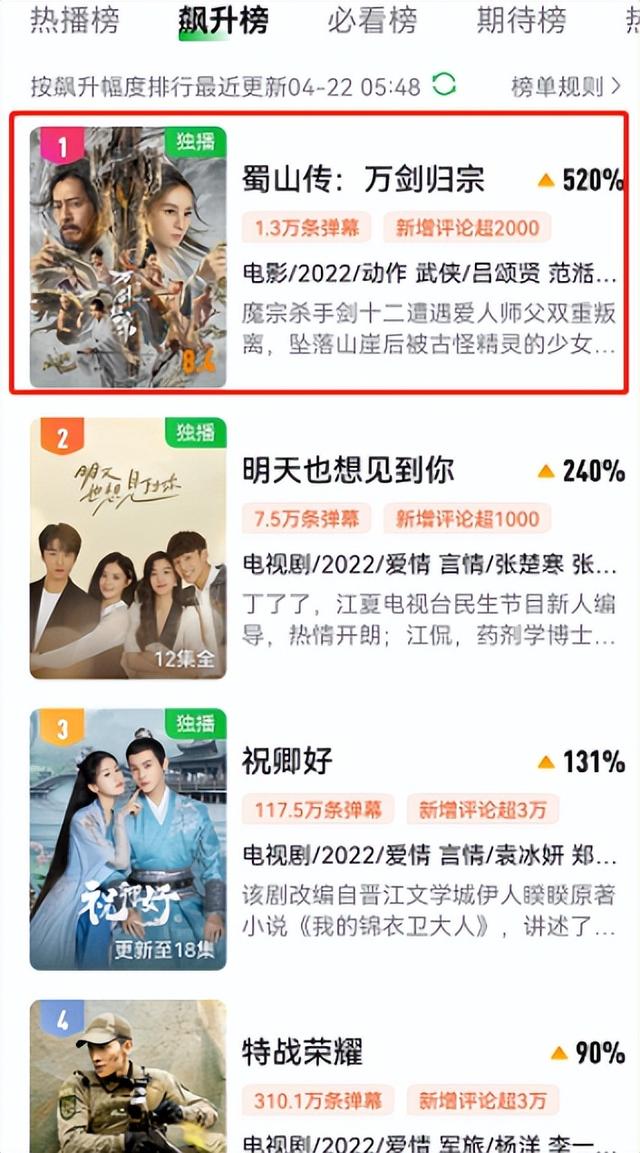Select the 飙升榜 tab
Viewport: 640px width, 1153px height.
pos(223,21)
